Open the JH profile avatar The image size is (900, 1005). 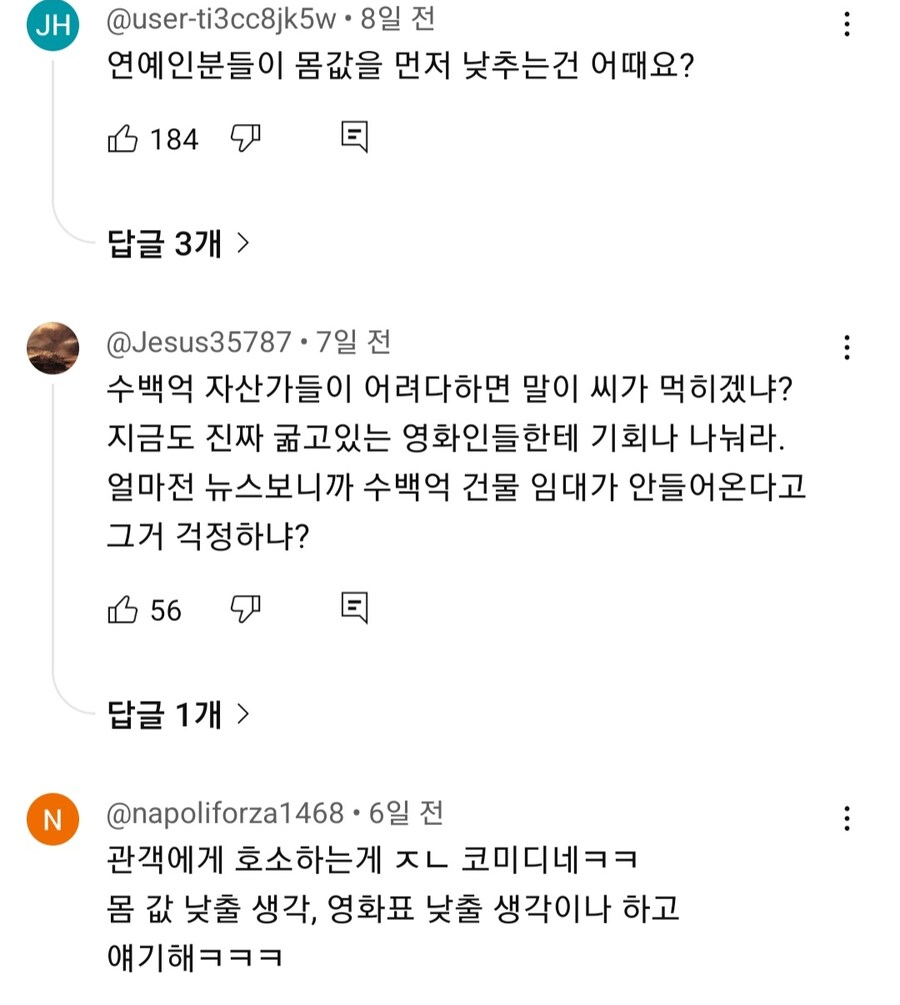[52, 26]
